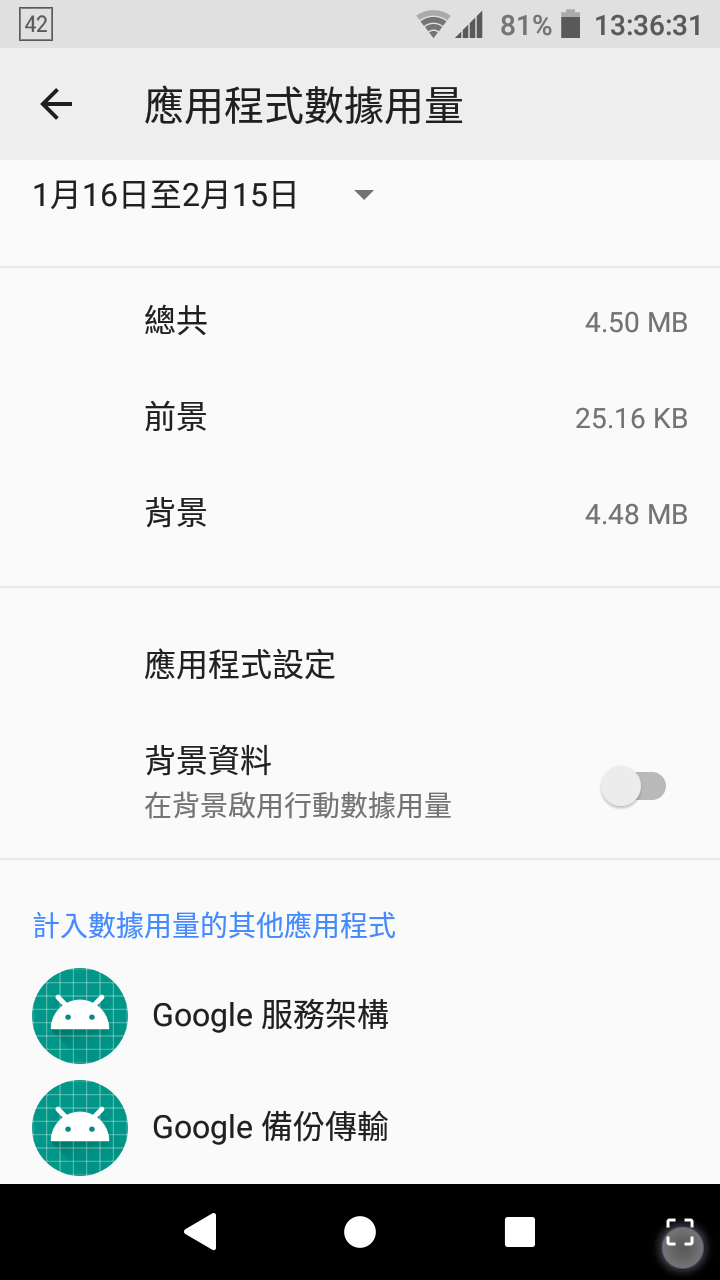Tap the Google 備份傳輸 app icon

coord(79,1127)
